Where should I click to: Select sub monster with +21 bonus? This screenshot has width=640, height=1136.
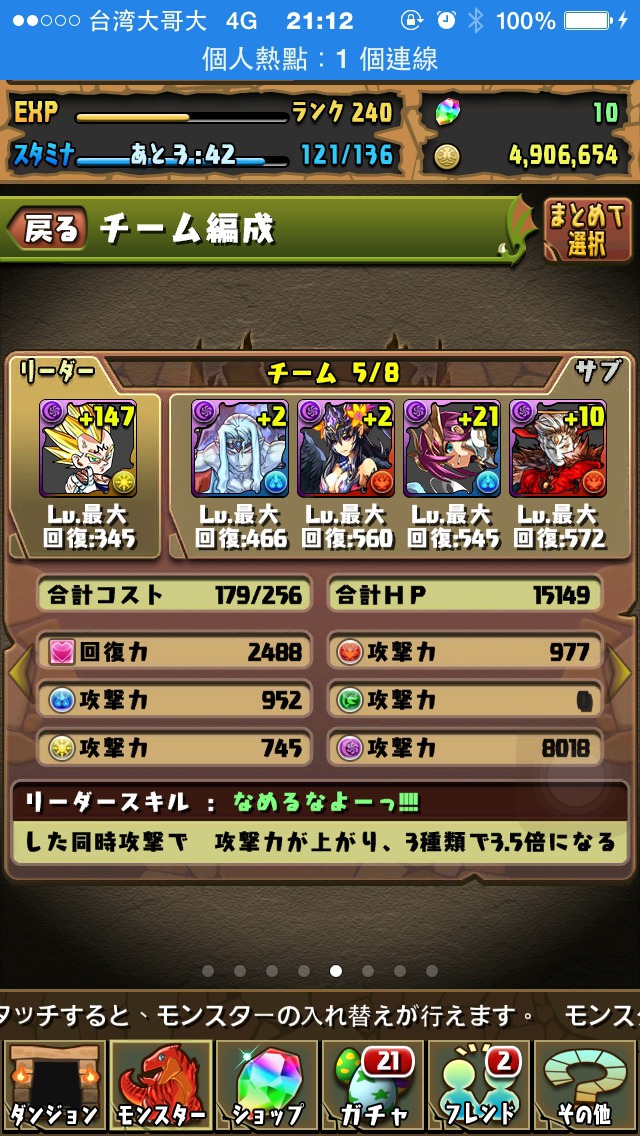[452, 448]
